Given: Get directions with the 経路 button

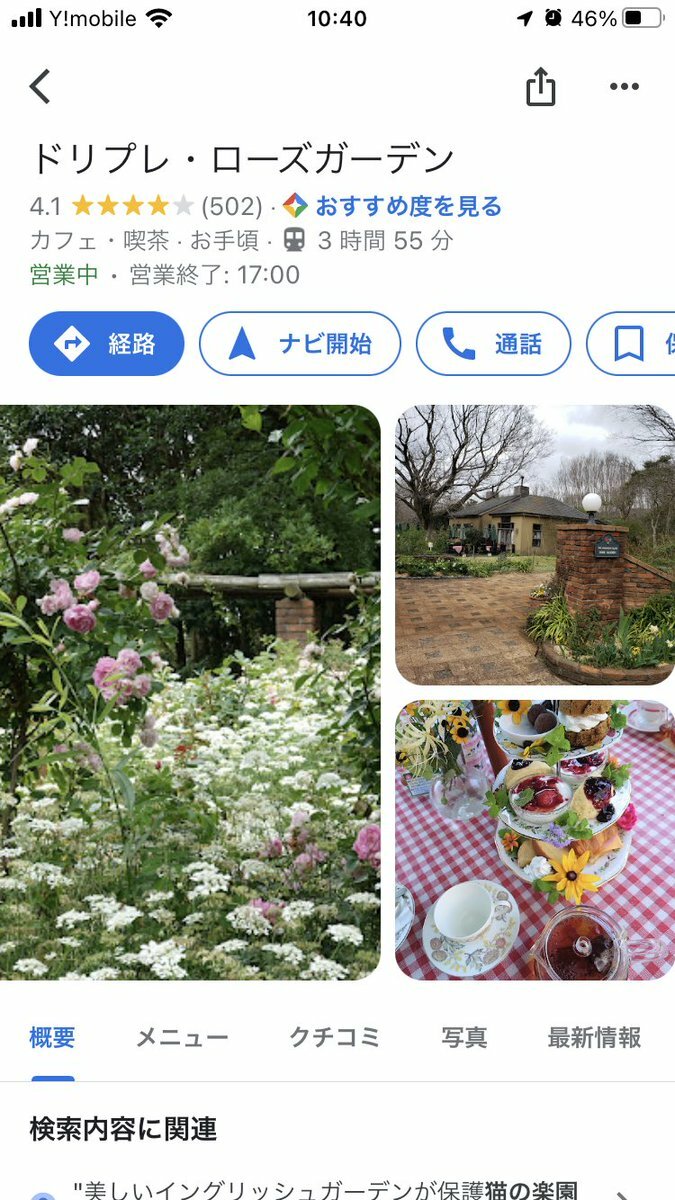Looking at the screenshot, I should pos(107,344).
